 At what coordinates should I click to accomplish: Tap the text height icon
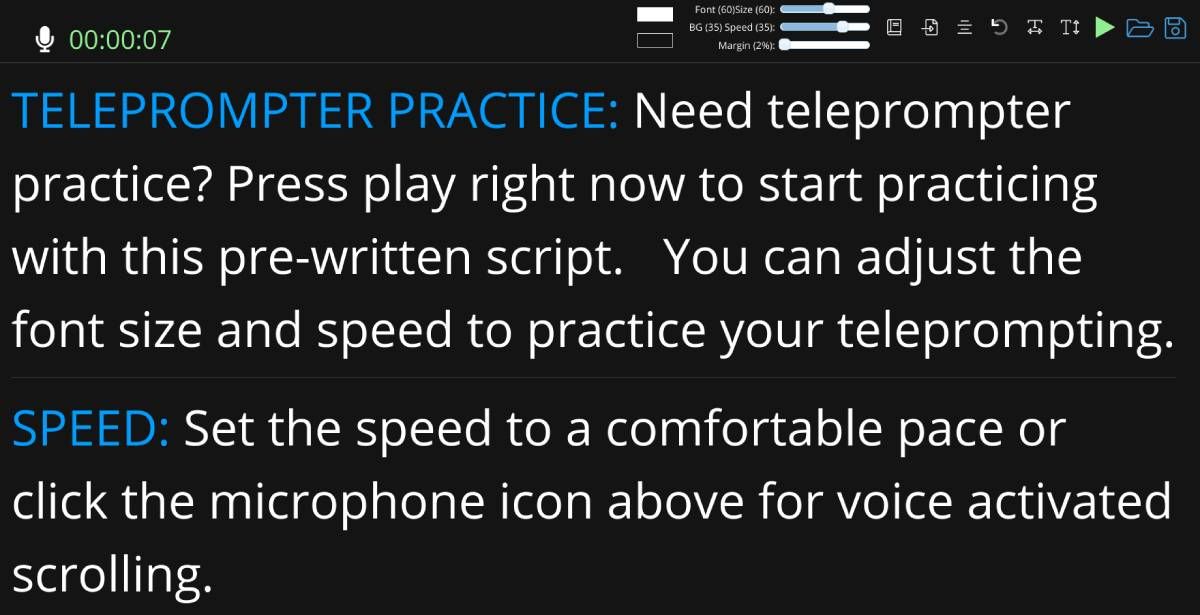click(x=1069, y=27)
